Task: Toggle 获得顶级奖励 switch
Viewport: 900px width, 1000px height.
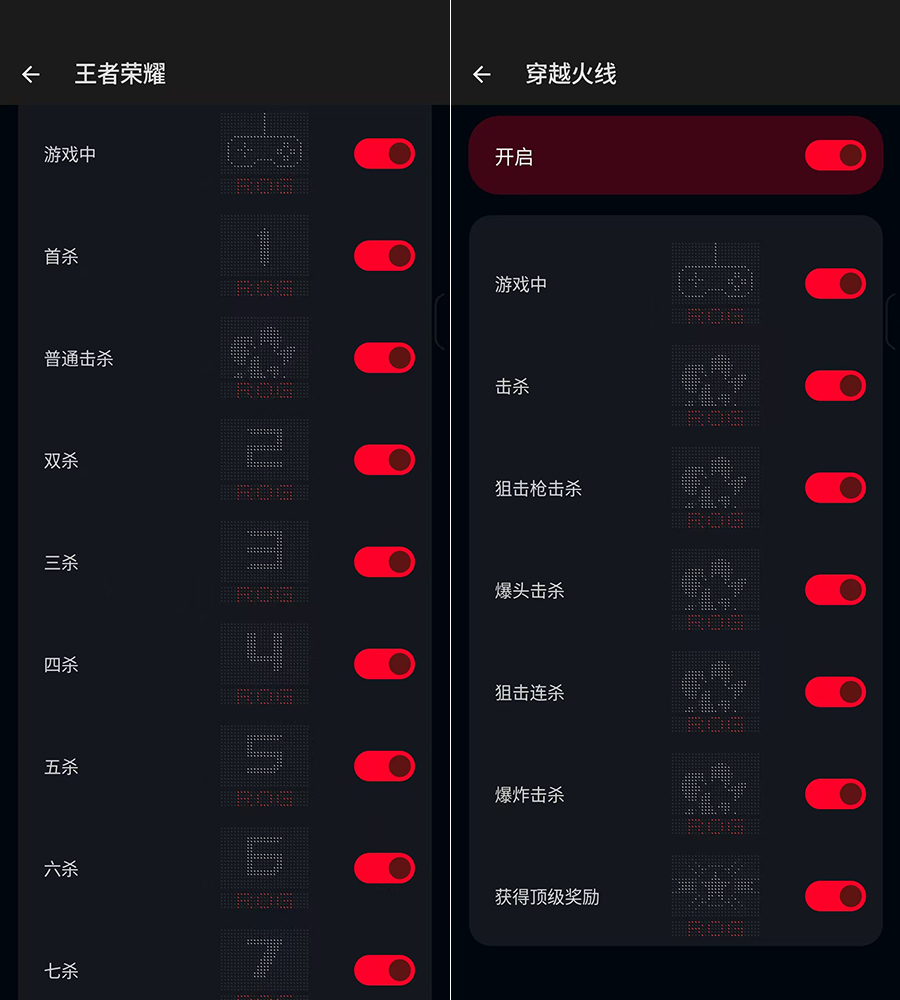Action: tap(835, 896)
